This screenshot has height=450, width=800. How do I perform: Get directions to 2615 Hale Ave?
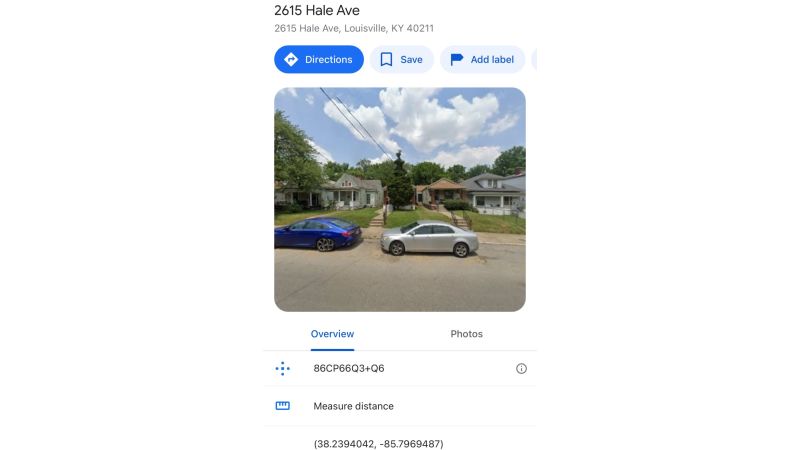pyautogui.click(x=319, y=60)
